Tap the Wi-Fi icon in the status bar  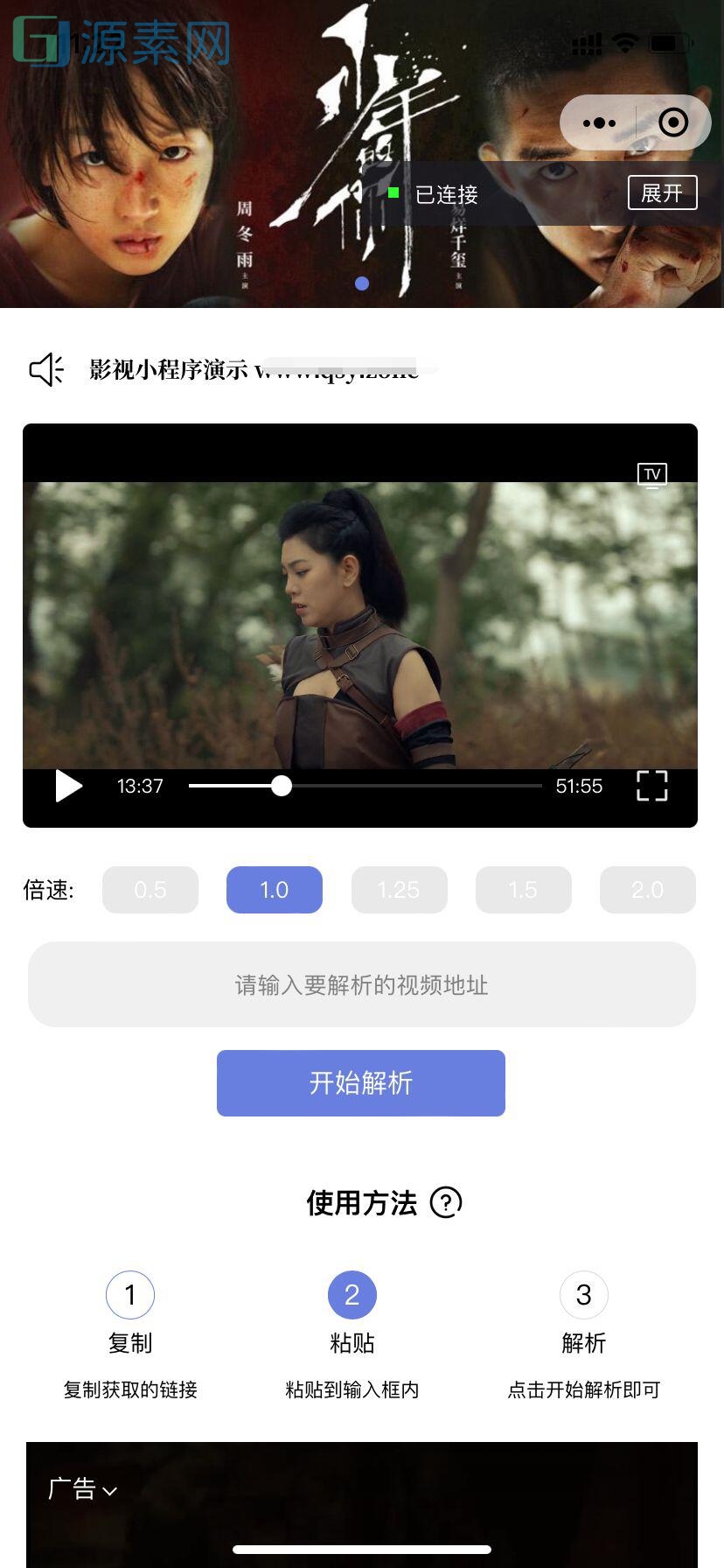(624, 42)
